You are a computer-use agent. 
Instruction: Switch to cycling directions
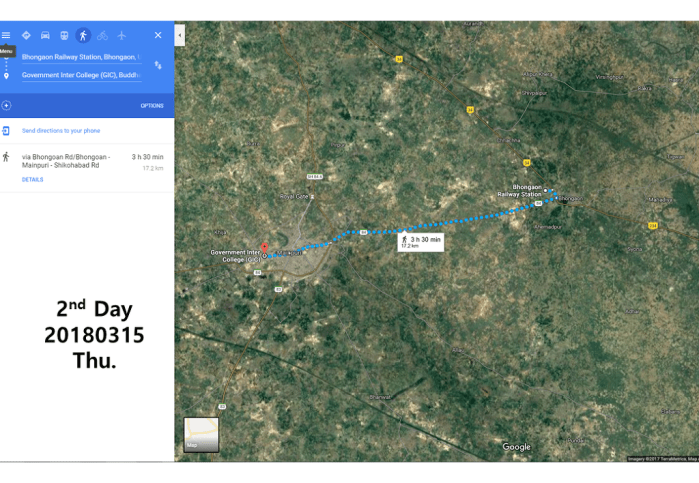coord(102,35)
